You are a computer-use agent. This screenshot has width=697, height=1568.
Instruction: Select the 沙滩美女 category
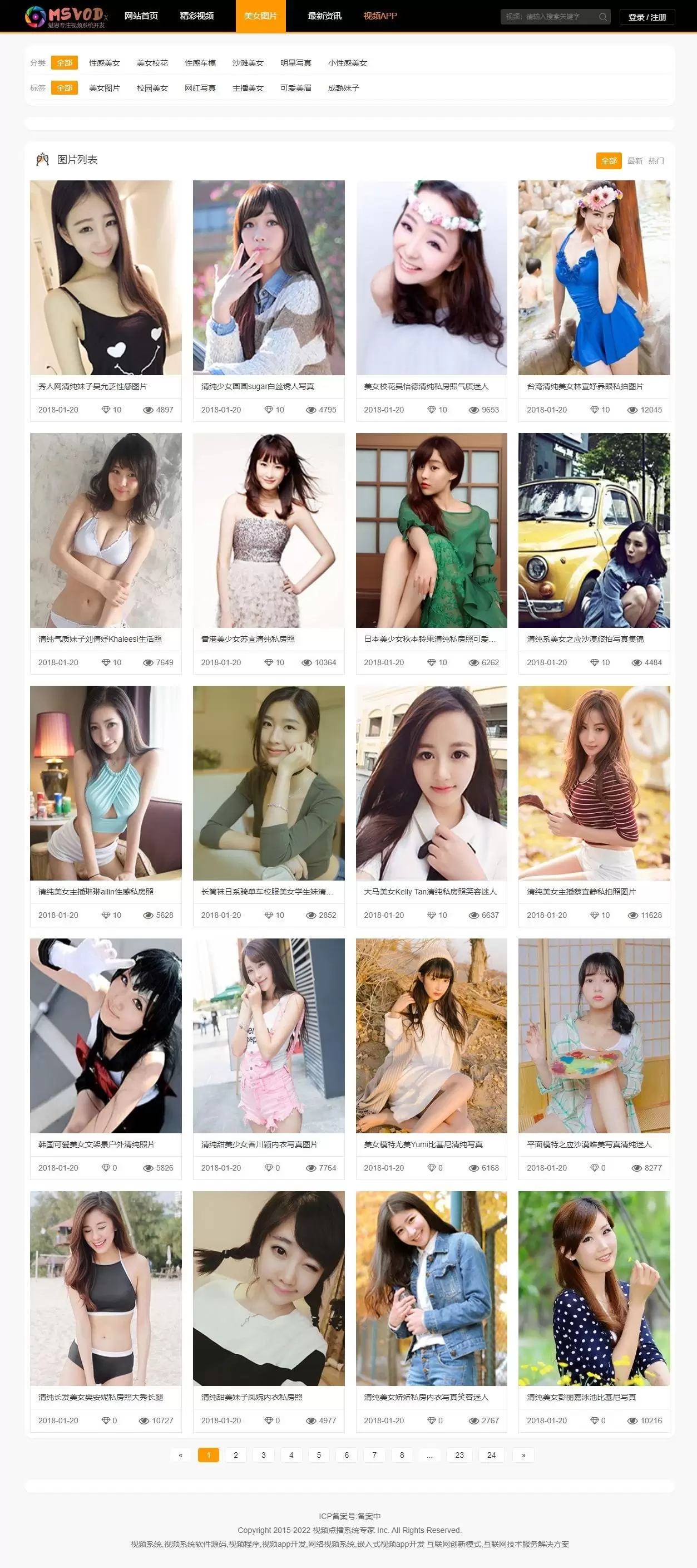click(248, 63)
